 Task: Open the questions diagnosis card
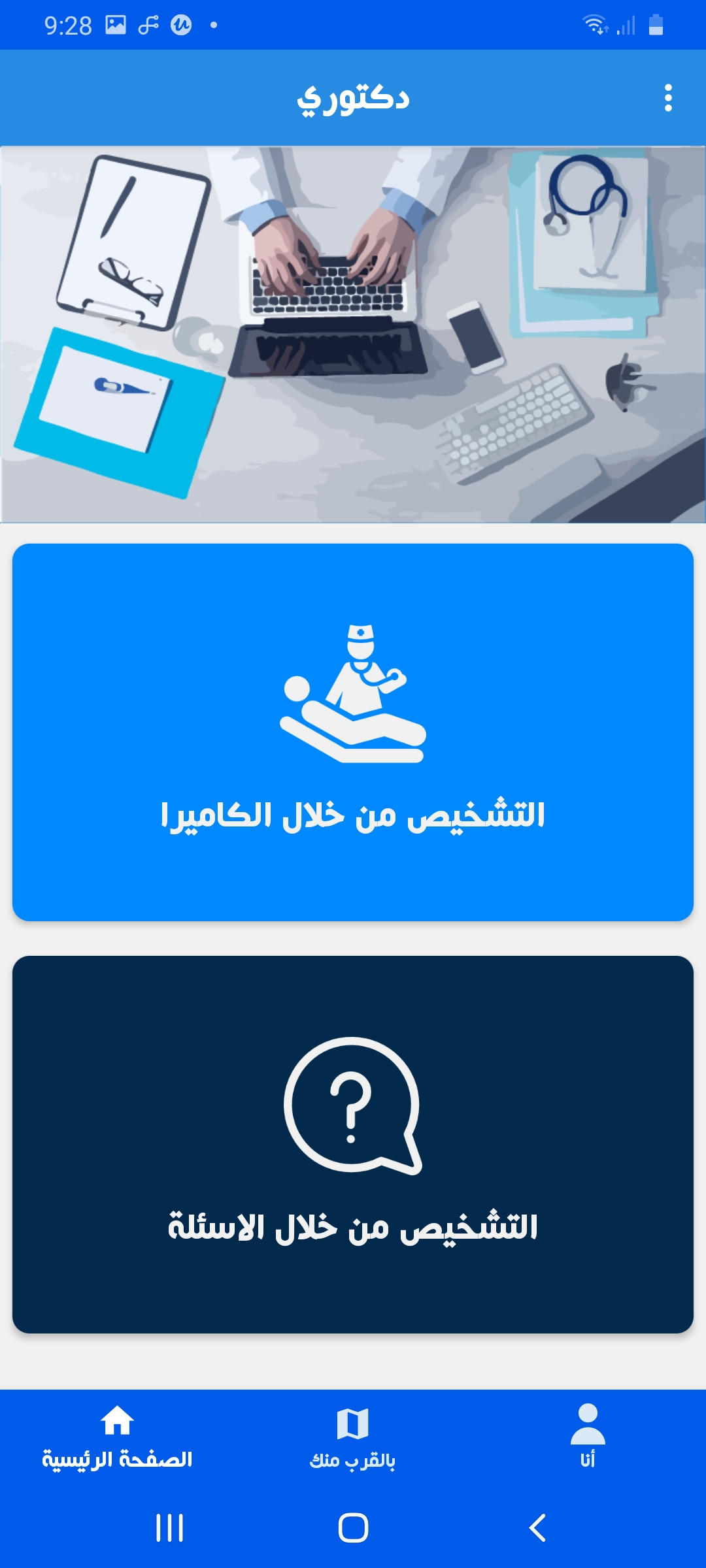click(x=353, y=1145)
